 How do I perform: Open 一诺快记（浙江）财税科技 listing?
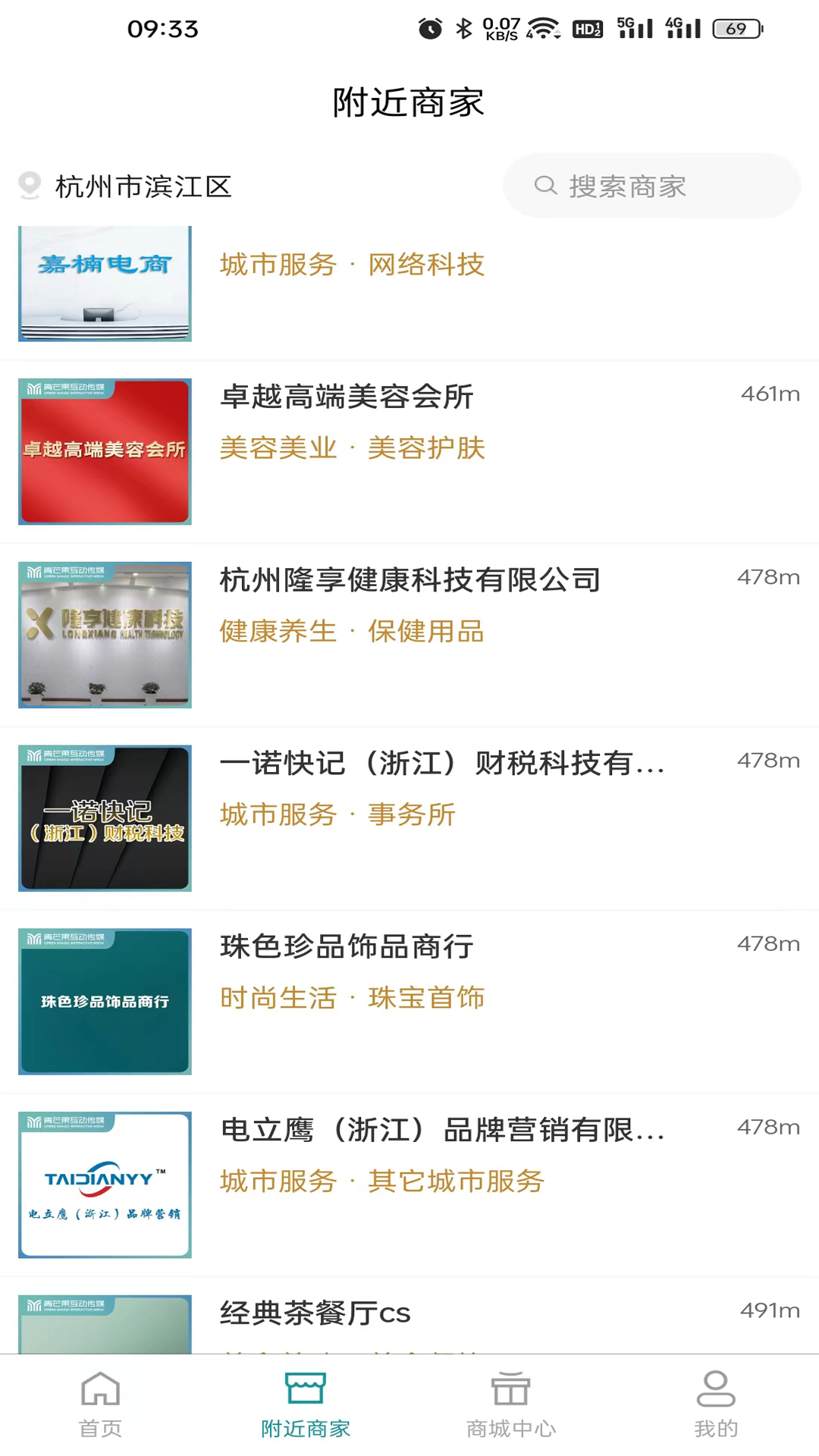pyautogui.click(x=409, y=818)
